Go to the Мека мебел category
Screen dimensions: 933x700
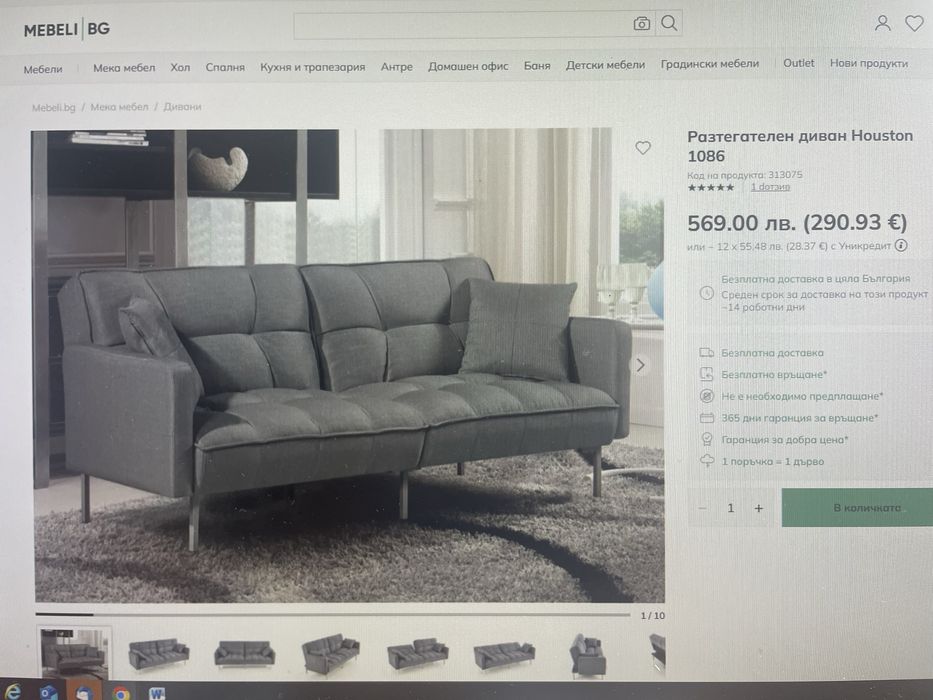[x=124, y=67]
